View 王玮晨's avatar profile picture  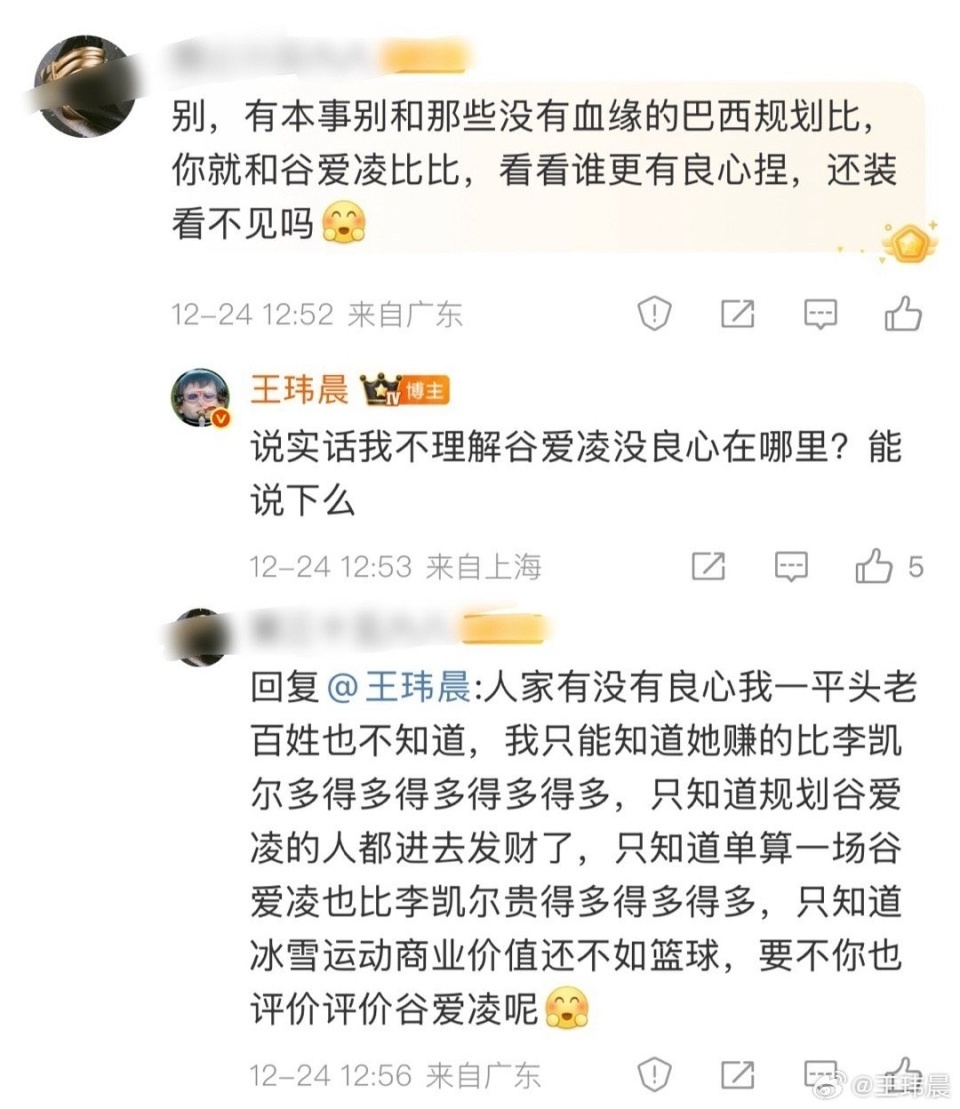coord(201,396)
